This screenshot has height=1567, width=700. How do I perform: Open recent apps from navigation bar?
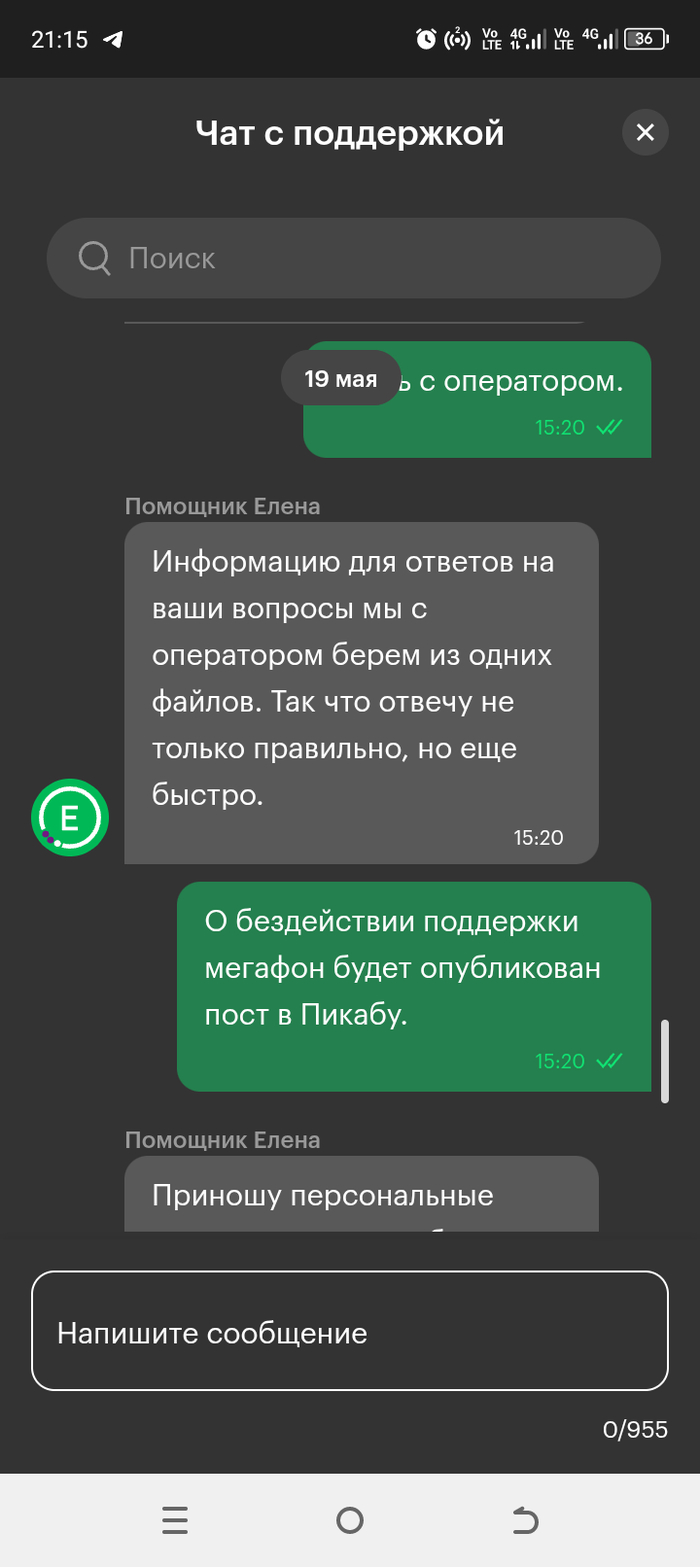[x=175, y=1520]
